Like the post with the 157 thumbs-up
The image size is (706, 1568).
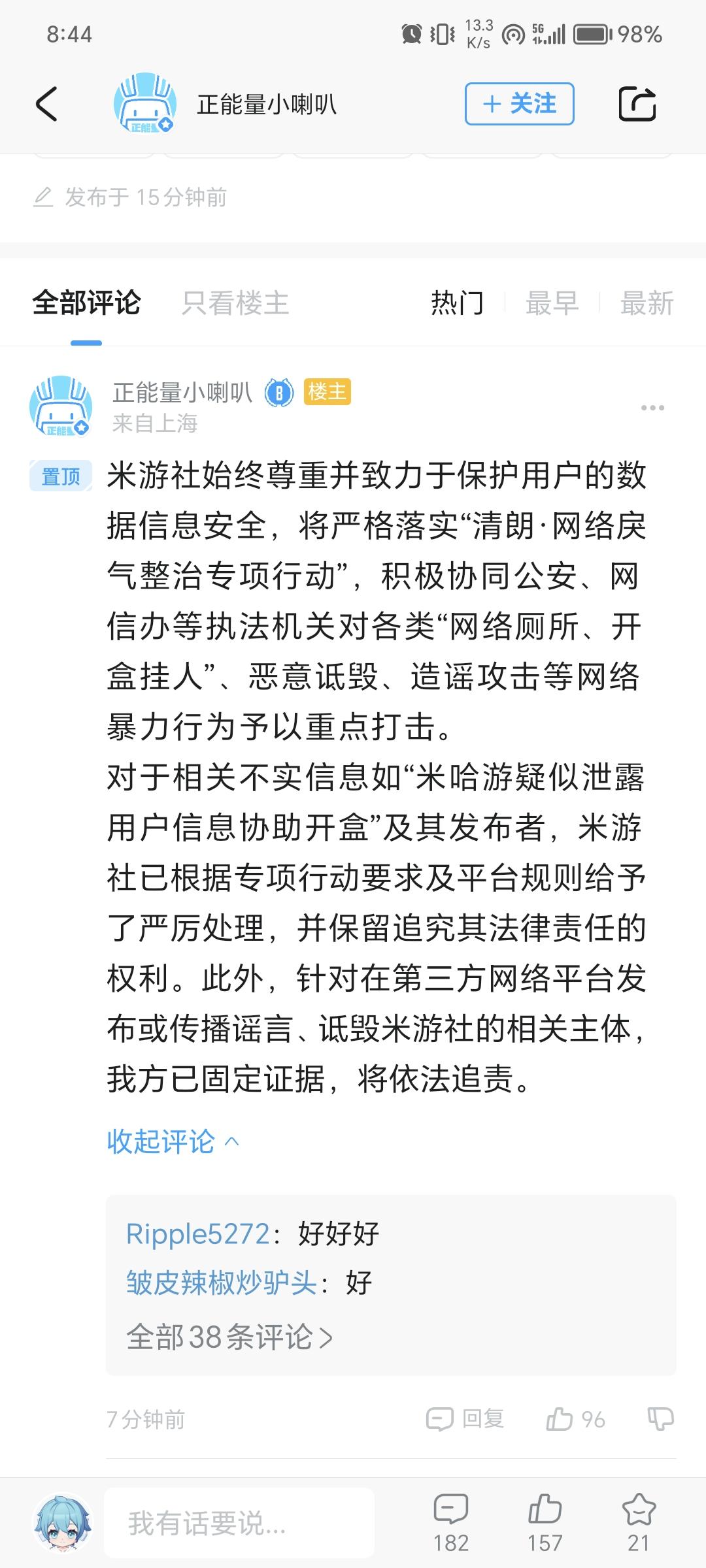tap(545, 1522)
